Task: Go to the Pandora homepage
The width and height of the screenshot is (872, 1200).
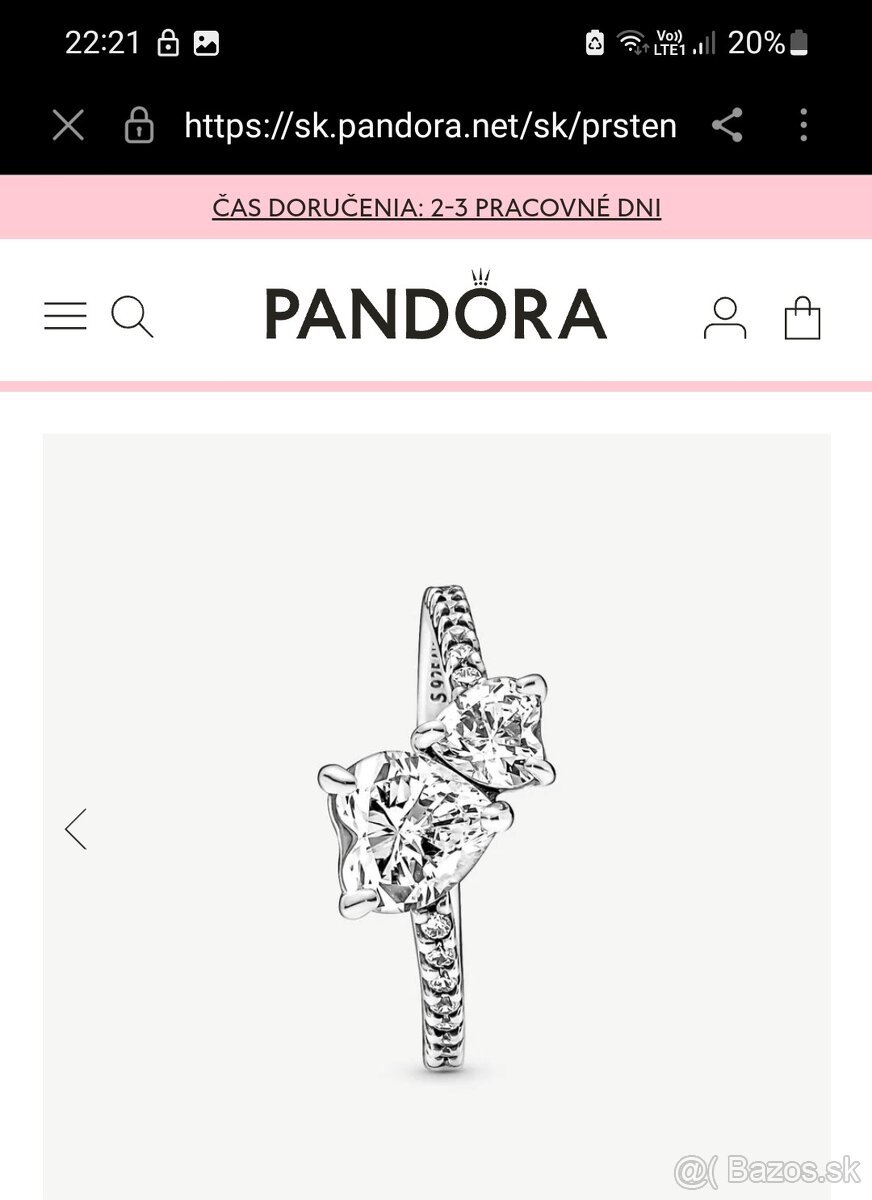Action: coord(436,311)
